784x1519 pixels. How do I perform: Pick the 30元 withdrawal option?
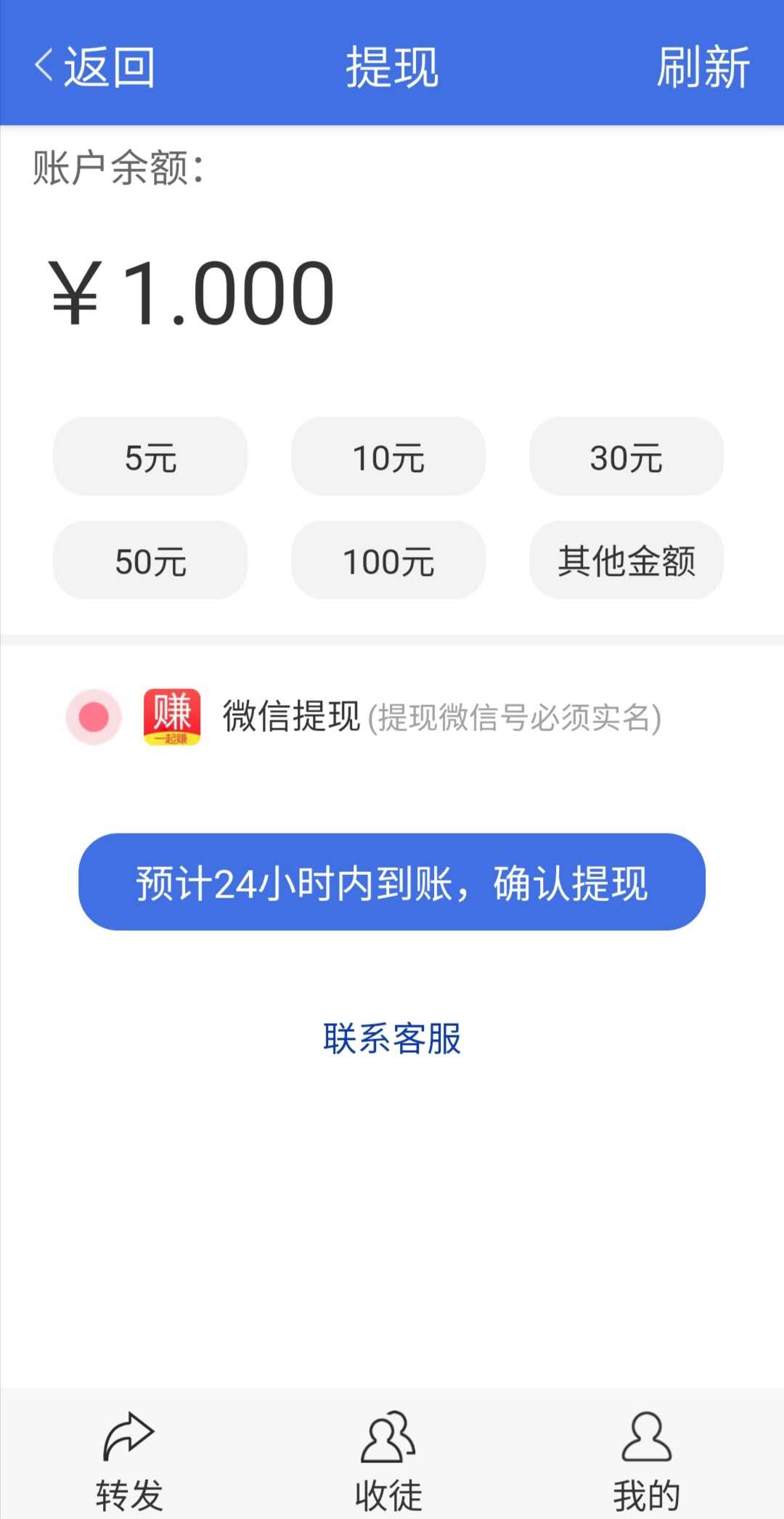click(x=626, y=457)
